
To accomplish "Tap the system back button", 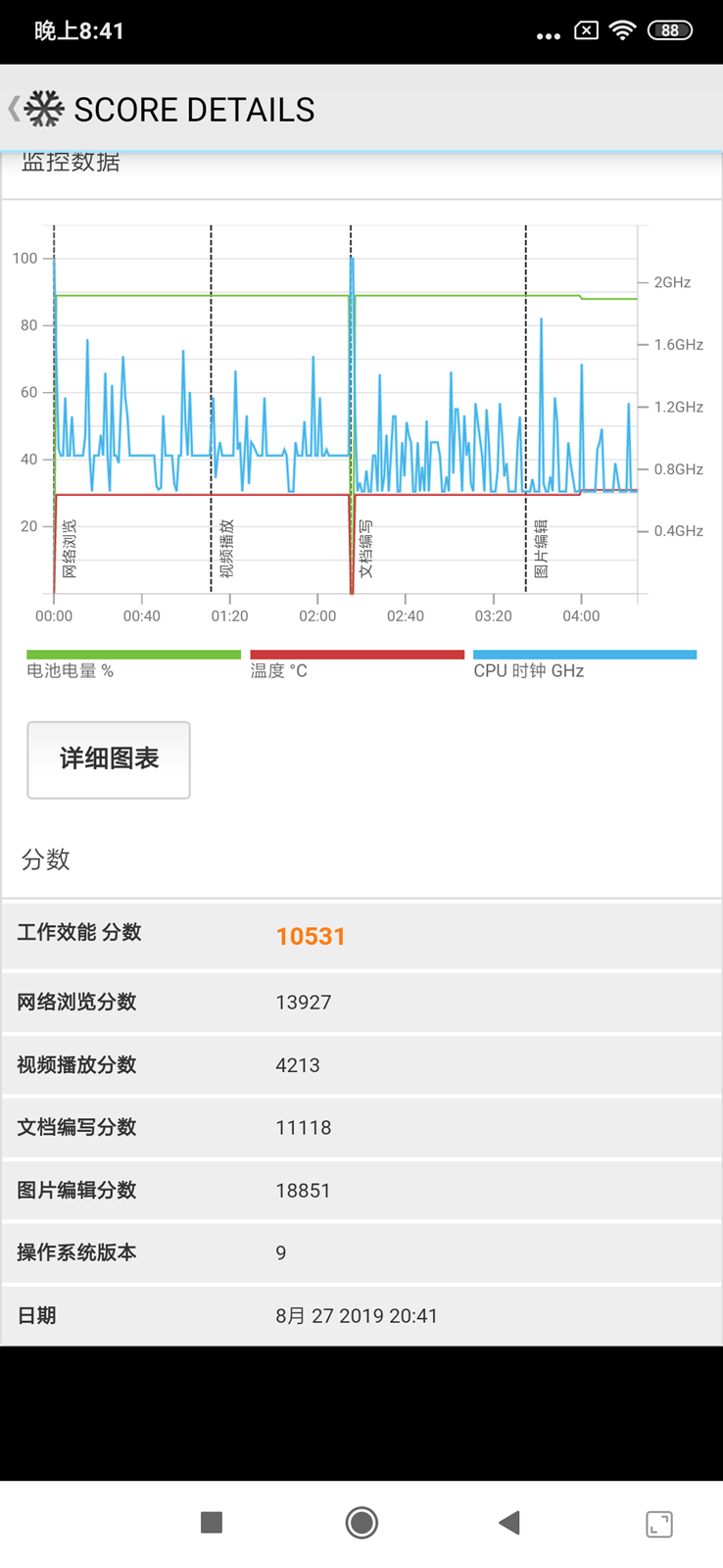I will 508,1522.
